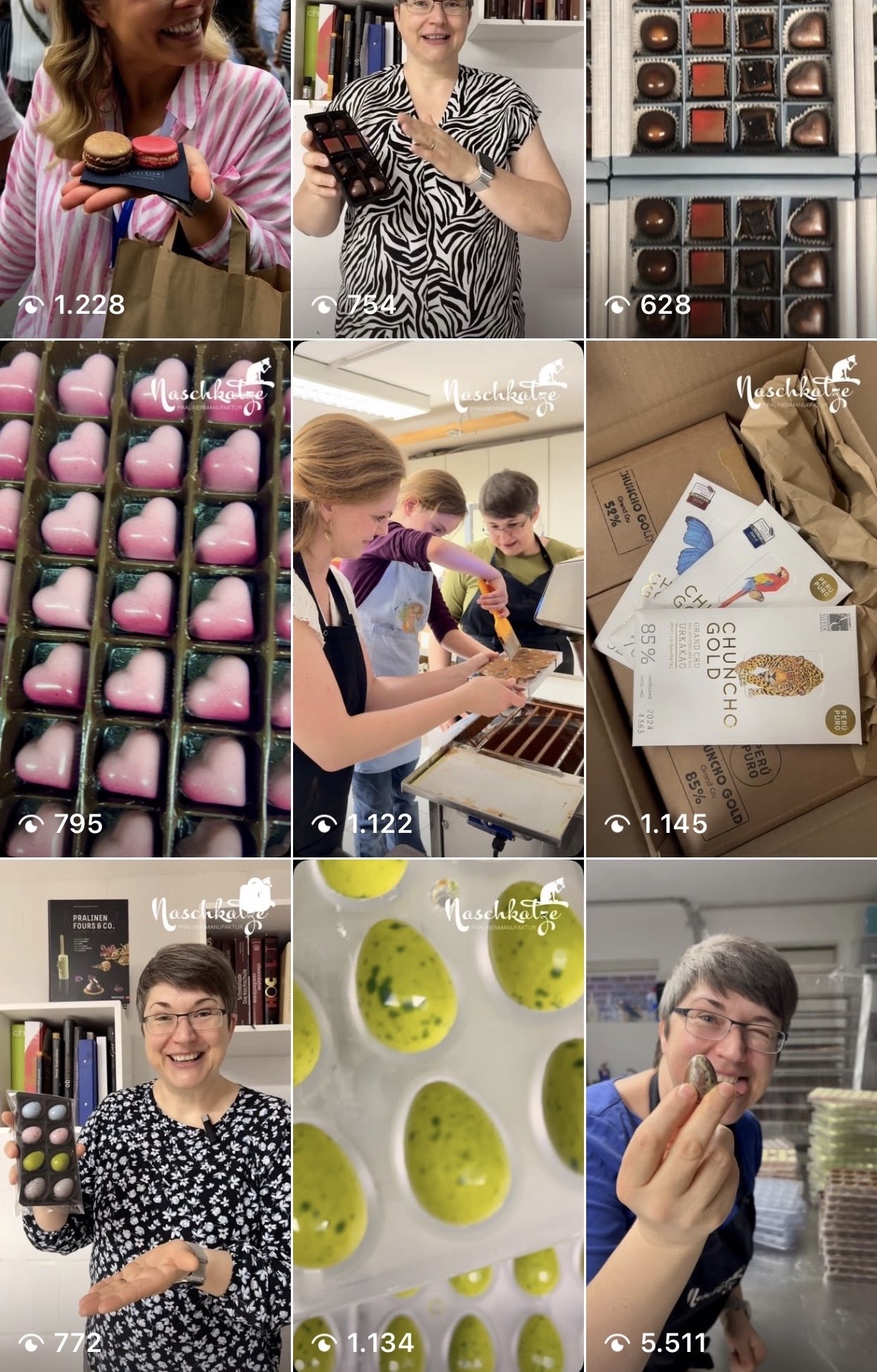Open the praline boxes reel with 628 views
This screenshot has width=877, height=1372.
[x=731, y=169]
